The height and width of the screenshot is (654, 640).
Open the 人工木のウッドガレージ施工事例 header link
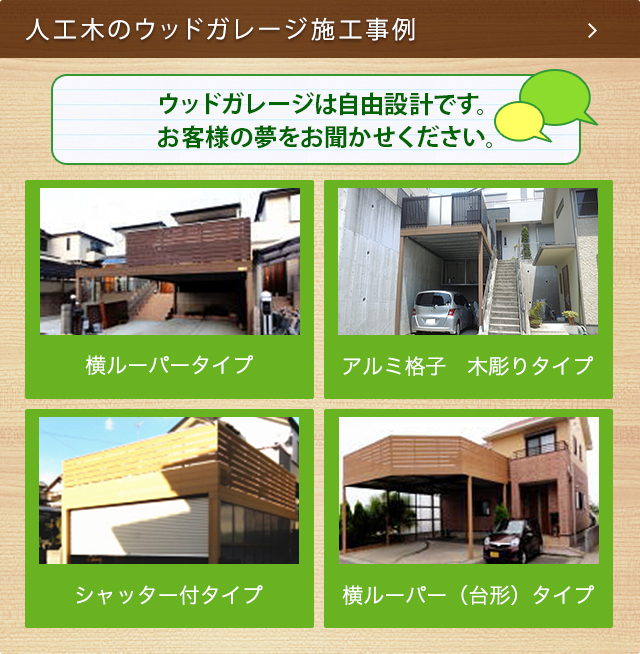[320, 29]
